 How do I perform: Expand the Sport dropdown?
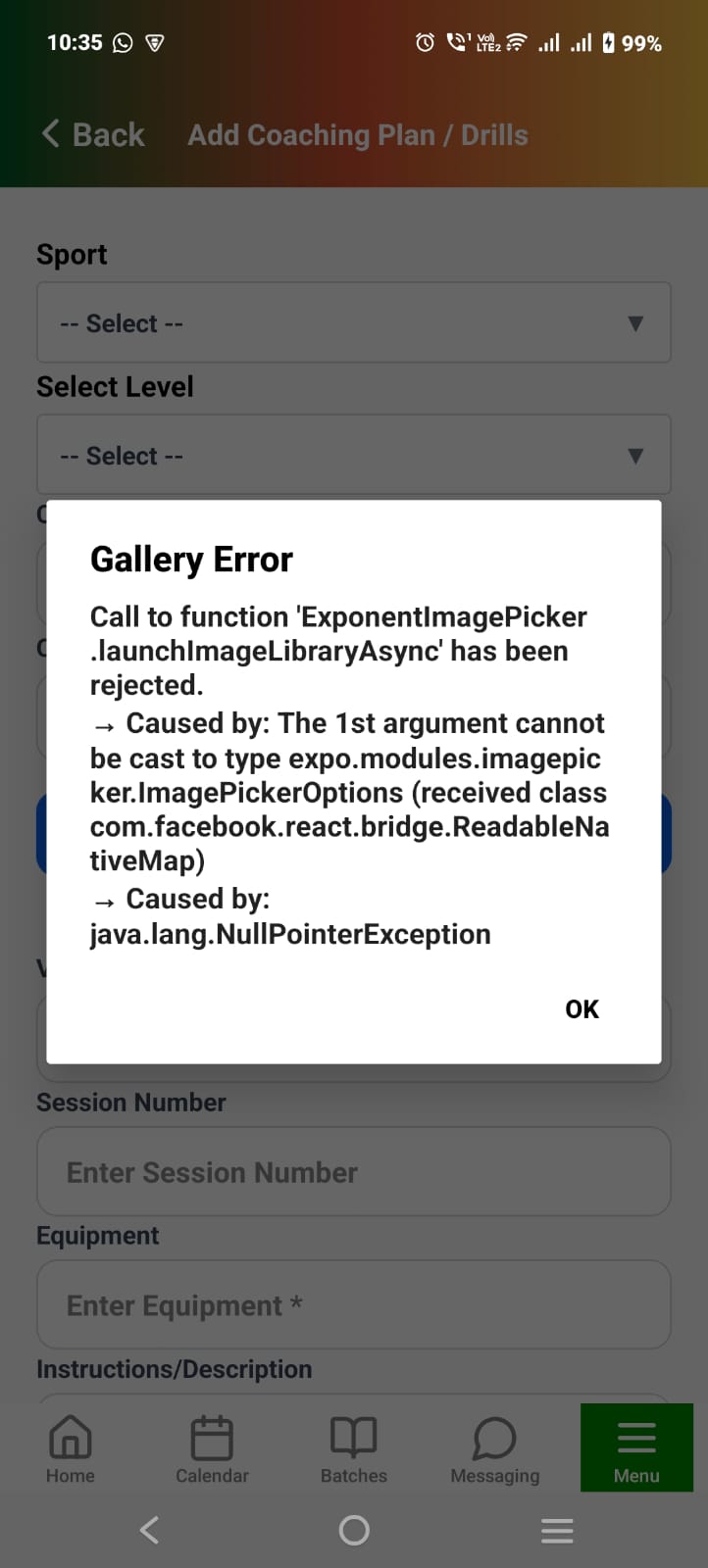coord(353,323)
